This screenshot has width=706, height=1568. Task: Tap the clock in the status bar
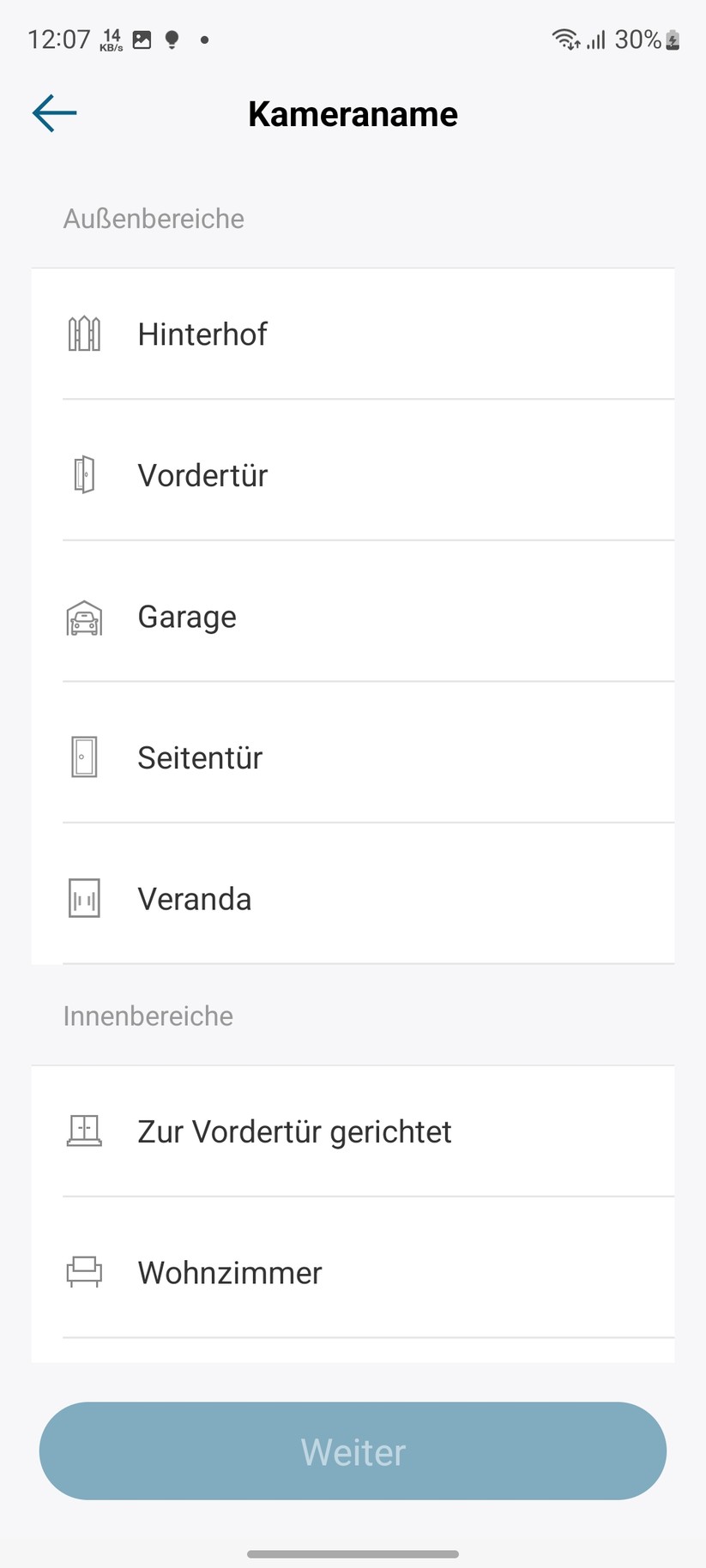[x=60, y=39]
